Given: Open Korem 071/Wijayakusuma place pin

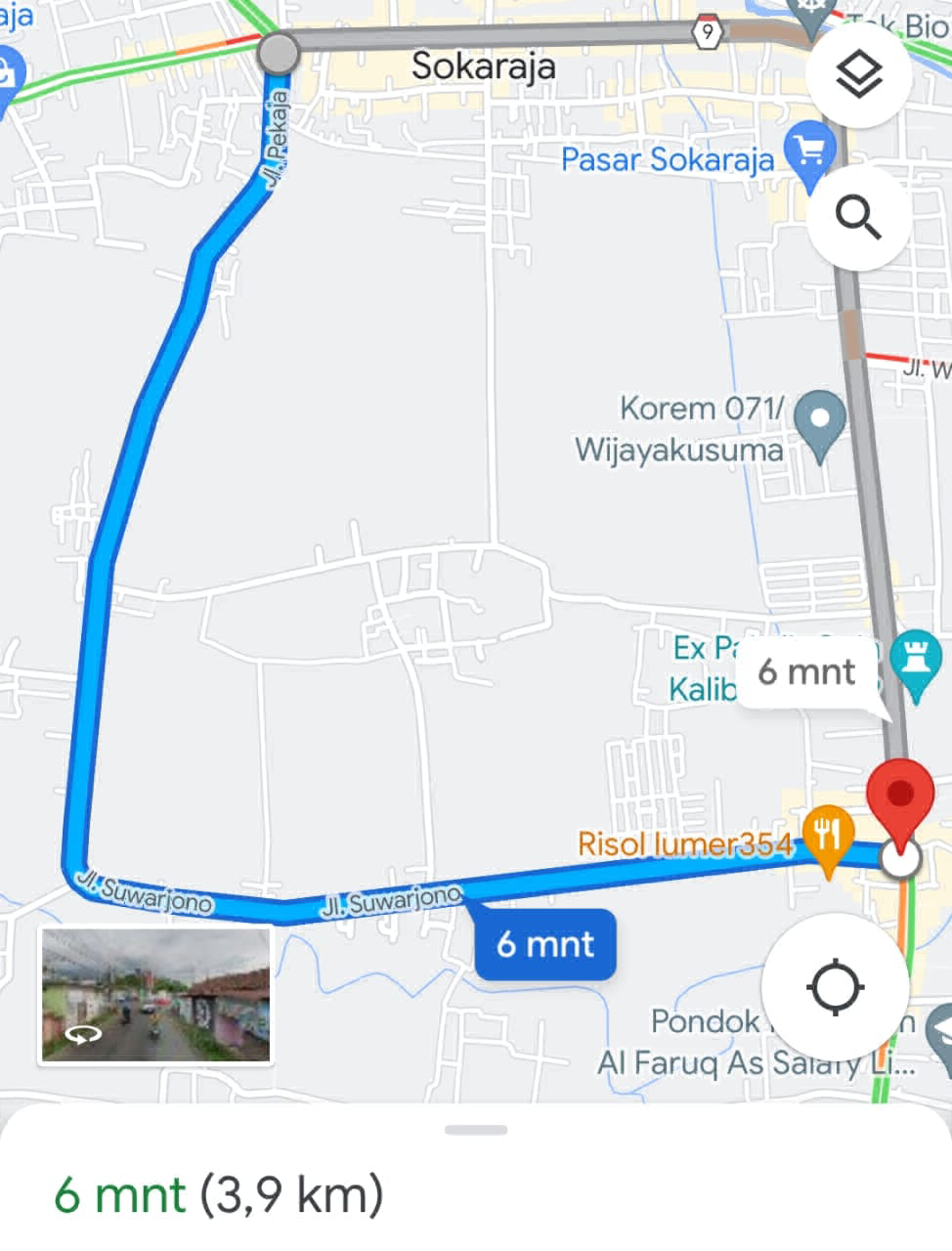Looking at the screenshot, I should point(820,424).
